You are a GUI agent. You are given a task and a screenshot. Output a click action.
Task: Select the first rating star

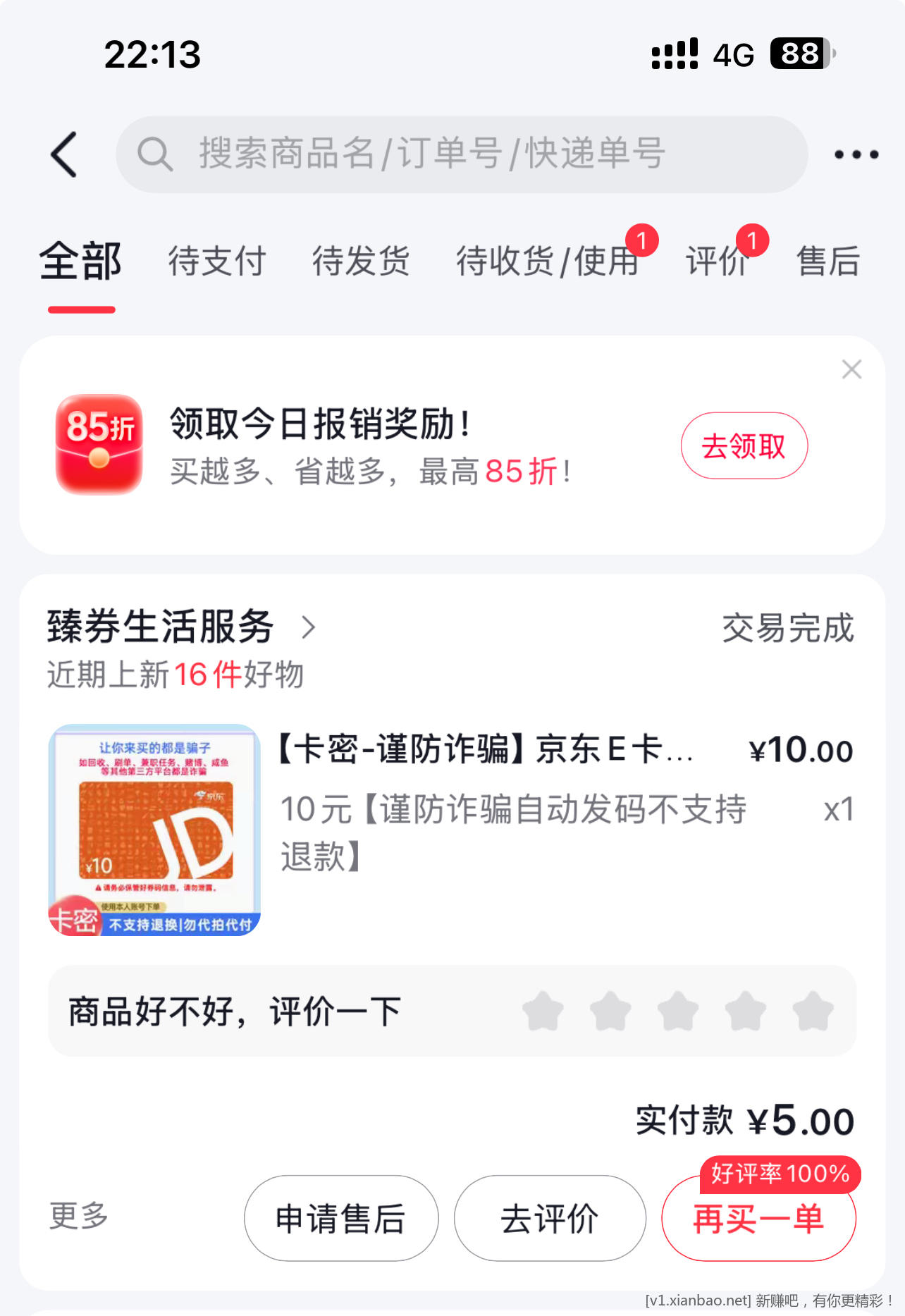(543, 1009)
